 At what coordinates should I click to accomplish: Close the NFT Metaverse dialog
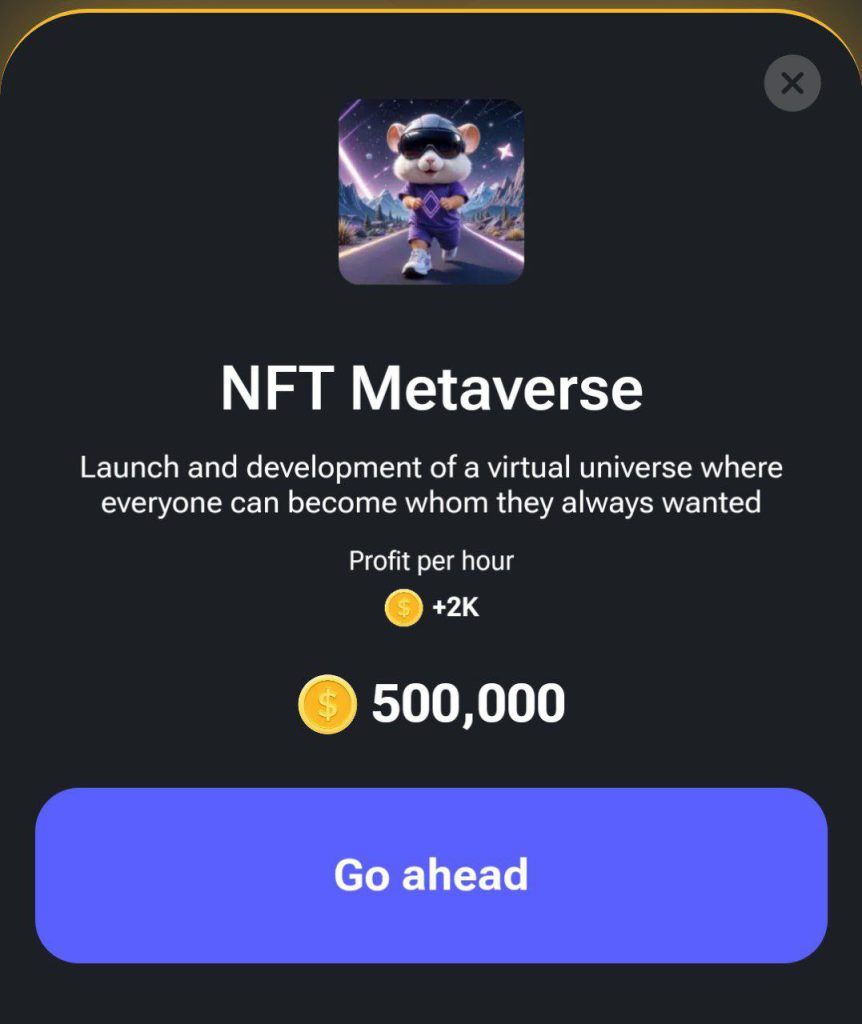coord(792,83)
